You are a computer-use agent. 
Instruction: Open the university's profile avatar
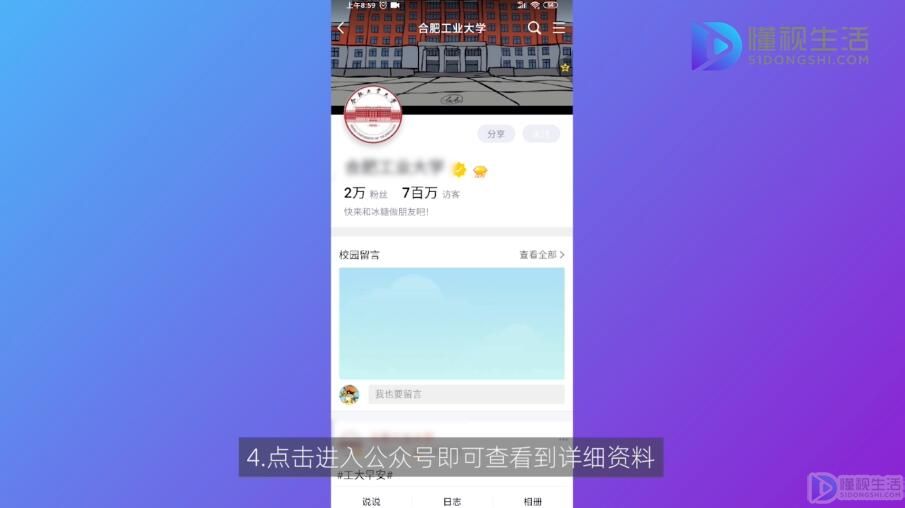click(372, 118)
